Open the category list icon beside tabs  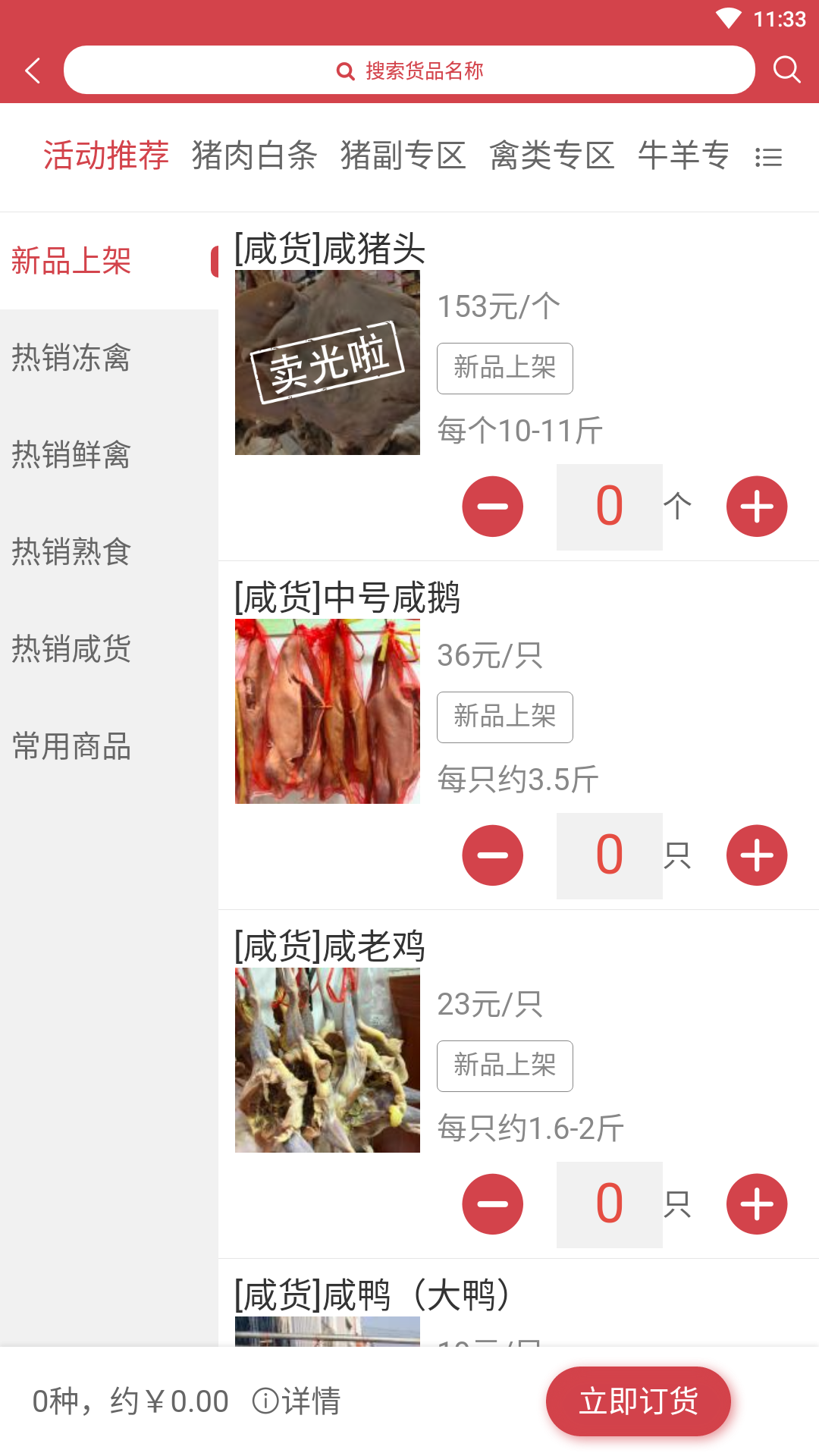[x=769, y=156]
